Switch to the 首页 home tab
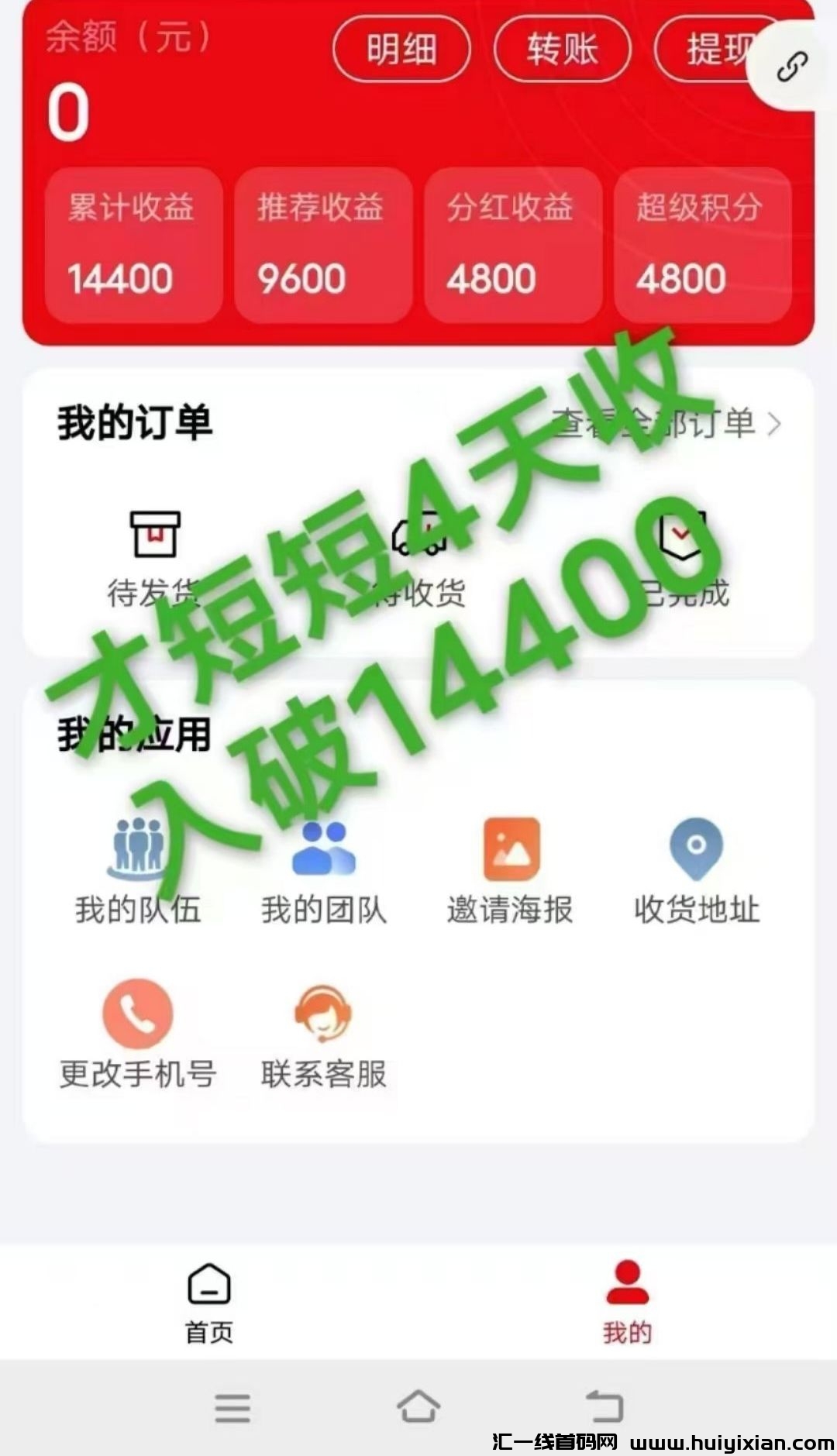The height and width of the screenshot is (1456, 837). coord(209,1302)
